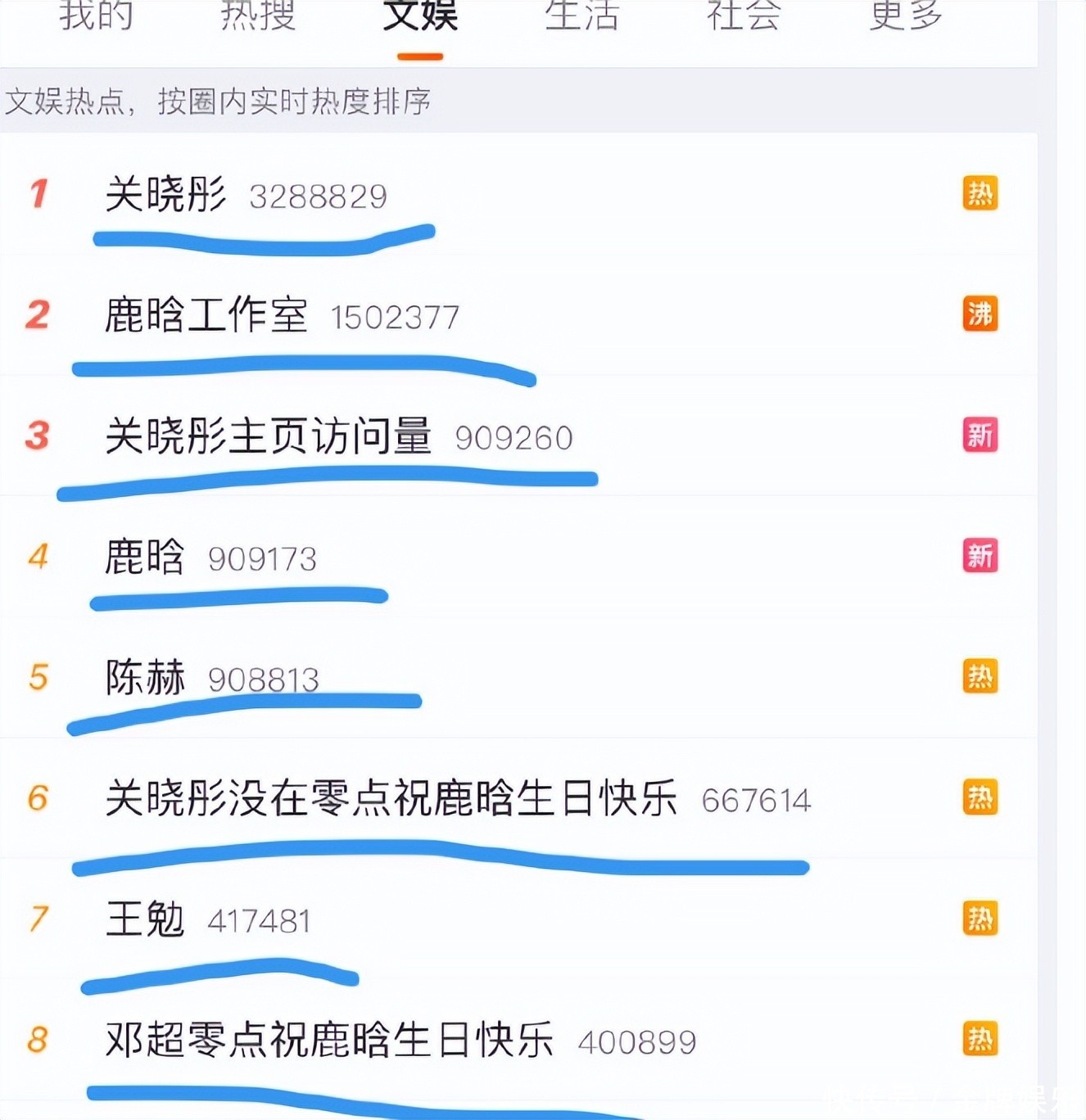This screenshot has width=1086, height=1120.
Task: Switch to the 生活 tab
Action: coord(581,16)
